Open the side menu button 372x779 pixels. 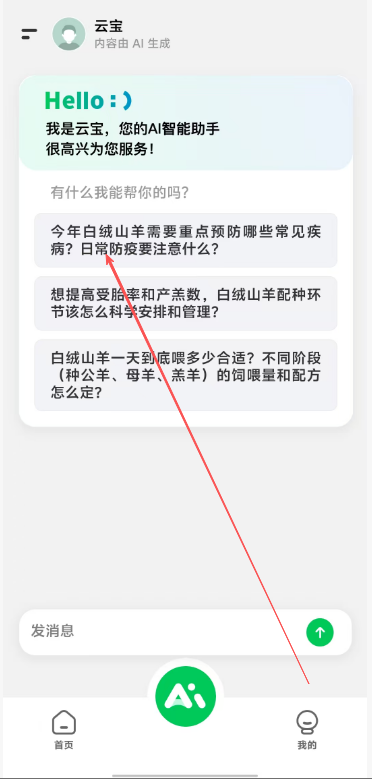(29, 34)
